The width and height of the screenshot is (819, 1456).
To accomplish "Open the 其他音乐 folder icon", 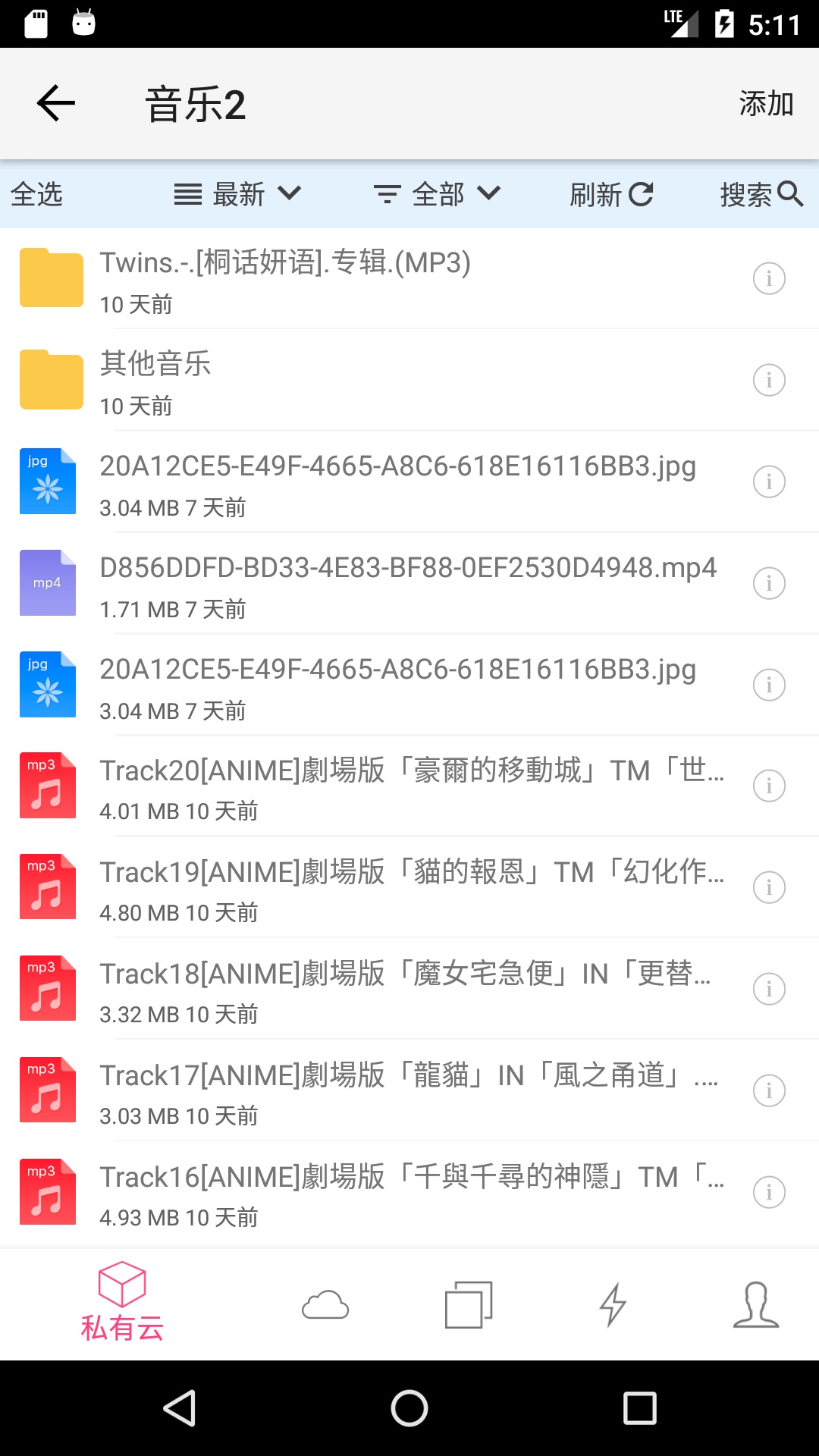I will (49, 379).
